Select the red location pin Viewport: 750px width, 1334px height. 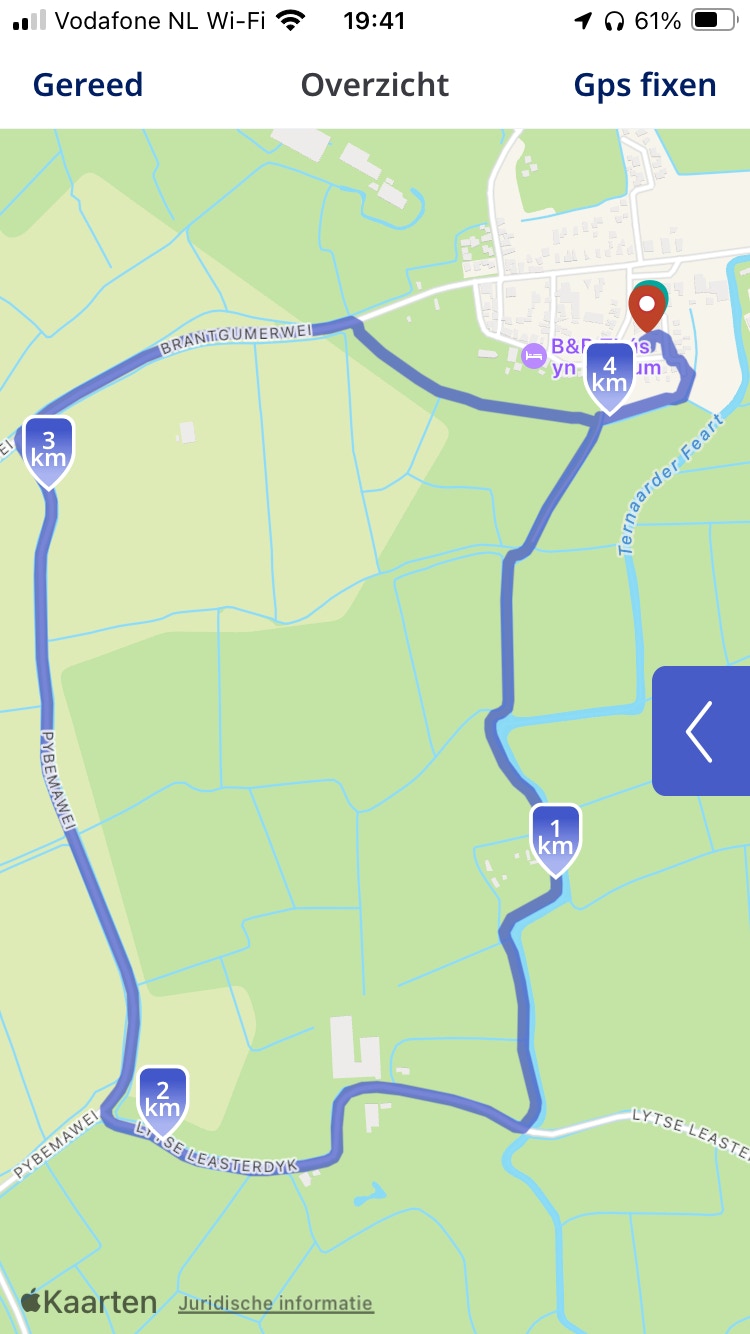point(647,307)
